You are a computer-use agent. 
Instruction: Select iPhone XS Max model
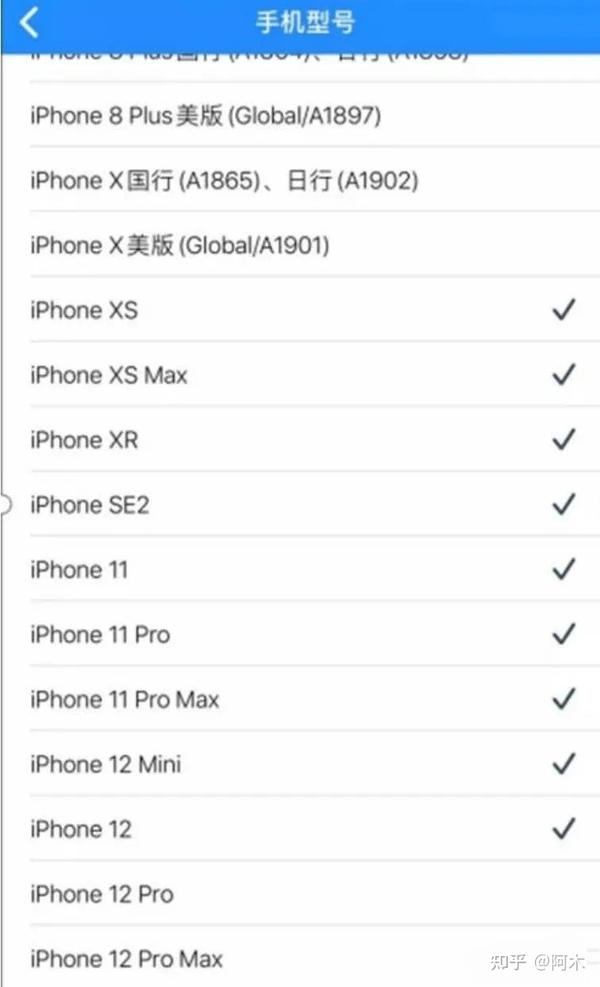315,375
